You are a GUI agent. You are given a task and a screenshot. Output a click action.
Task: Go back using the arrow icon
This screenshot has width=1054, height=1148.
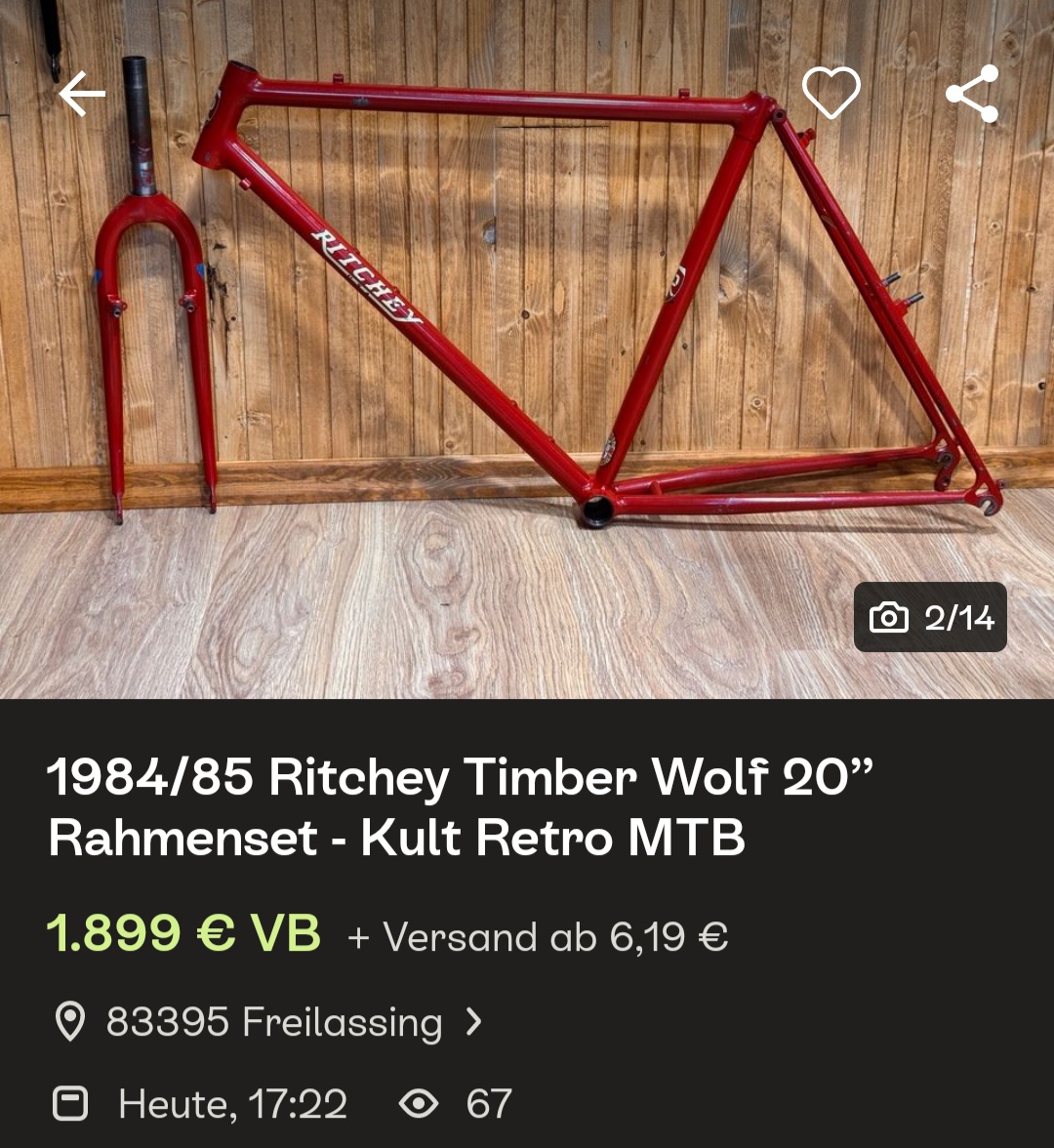82,95
